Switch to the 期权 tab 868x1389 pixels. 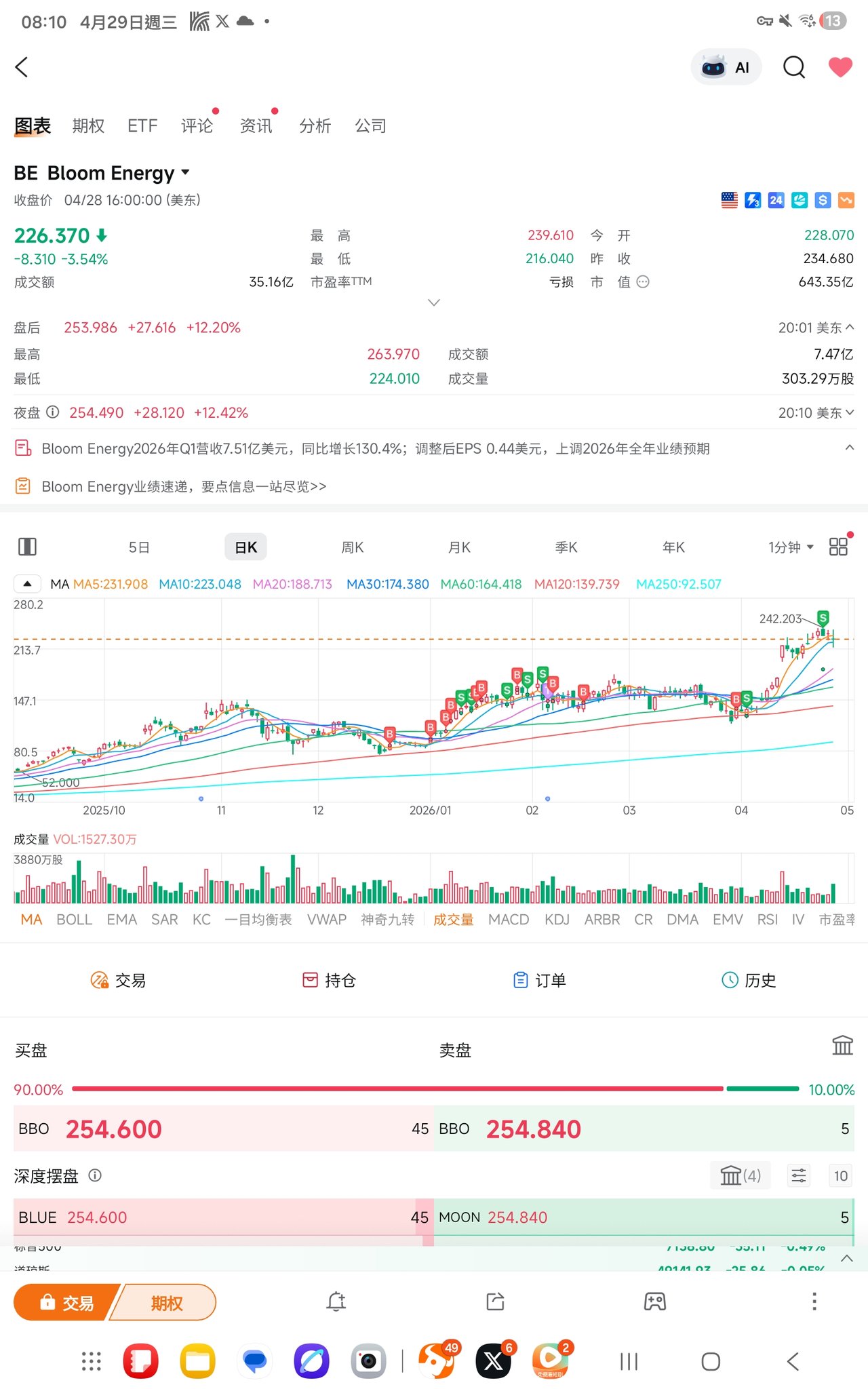(88, 125)
